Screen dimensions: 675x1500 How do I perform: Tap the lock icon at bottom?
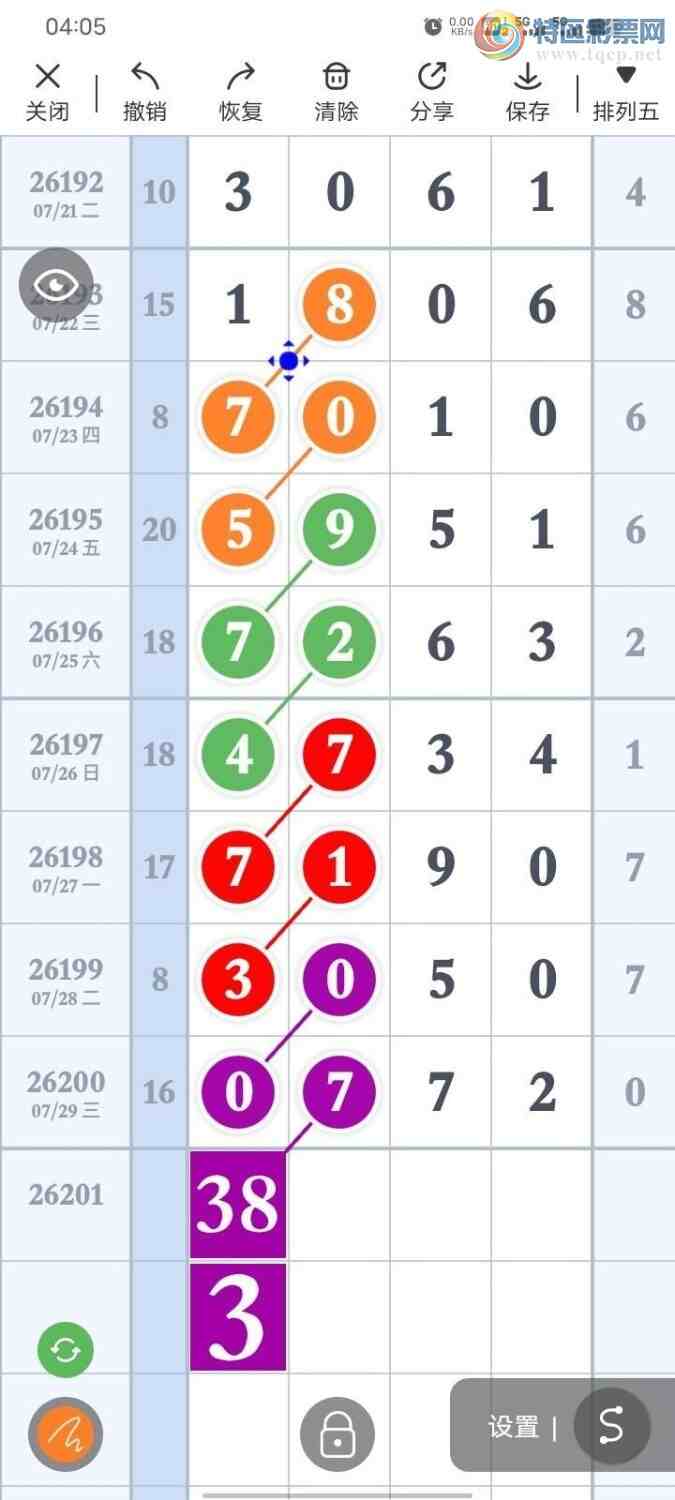coord(338,1435)
